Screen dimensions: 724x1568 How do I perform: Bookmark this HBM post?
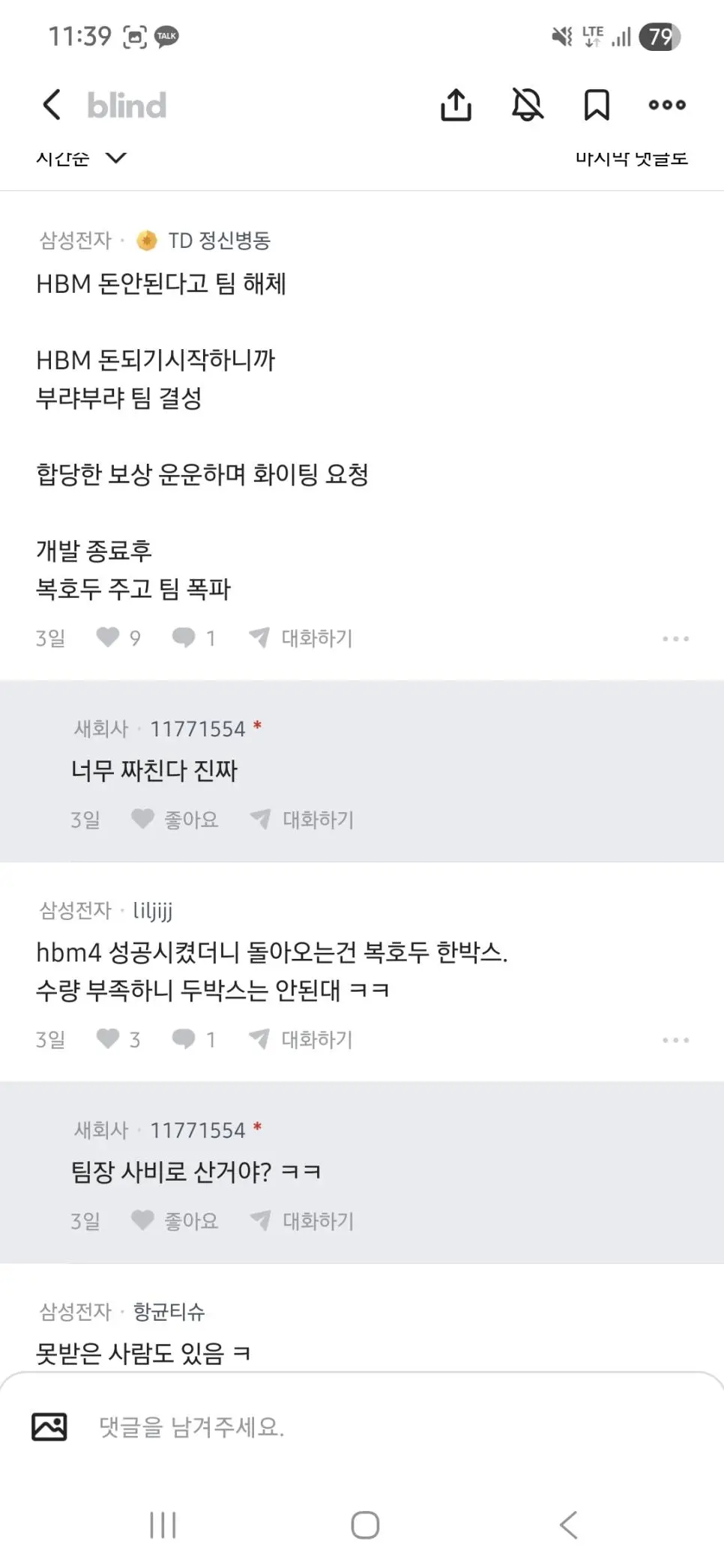point(594,105)
